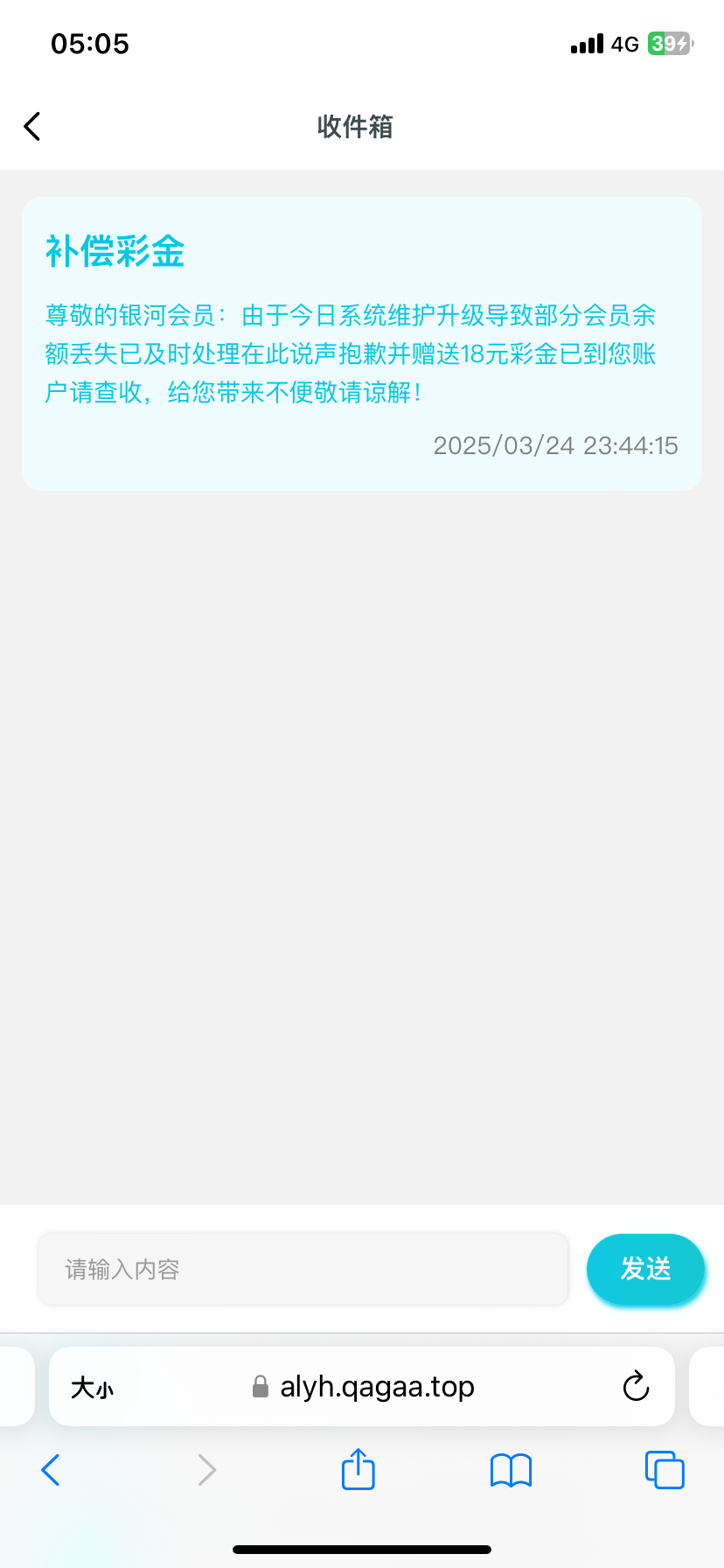724x1568 pixels.
Task: Reload the current web page
Action: tap(636, 1387)
